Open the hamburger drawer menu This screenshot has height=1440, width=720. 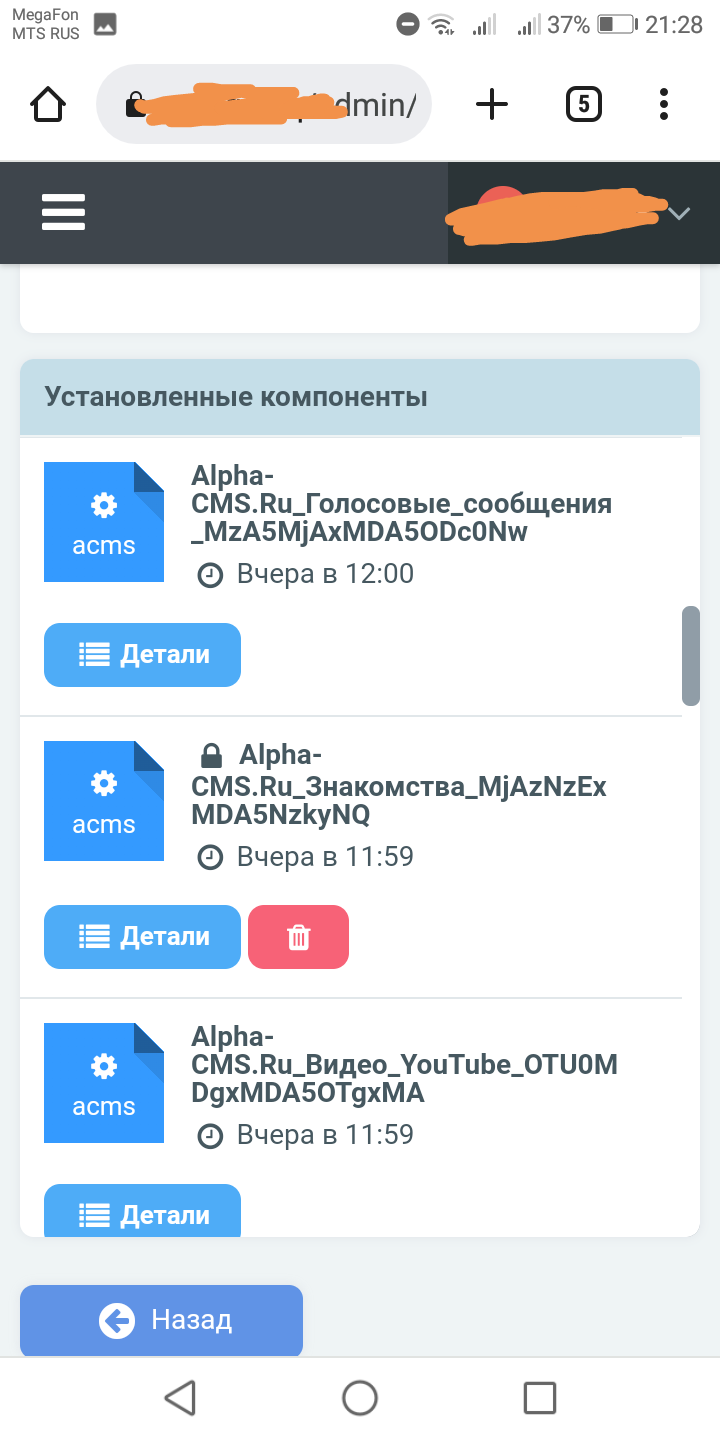pyautogui.click(x=63, y=212)
